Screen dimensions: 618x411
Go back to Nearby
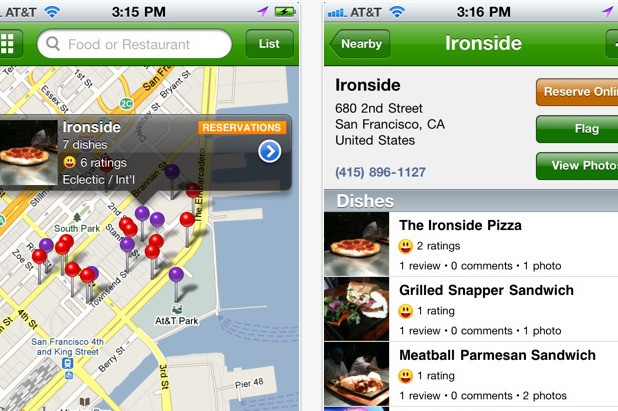point(360,44)
